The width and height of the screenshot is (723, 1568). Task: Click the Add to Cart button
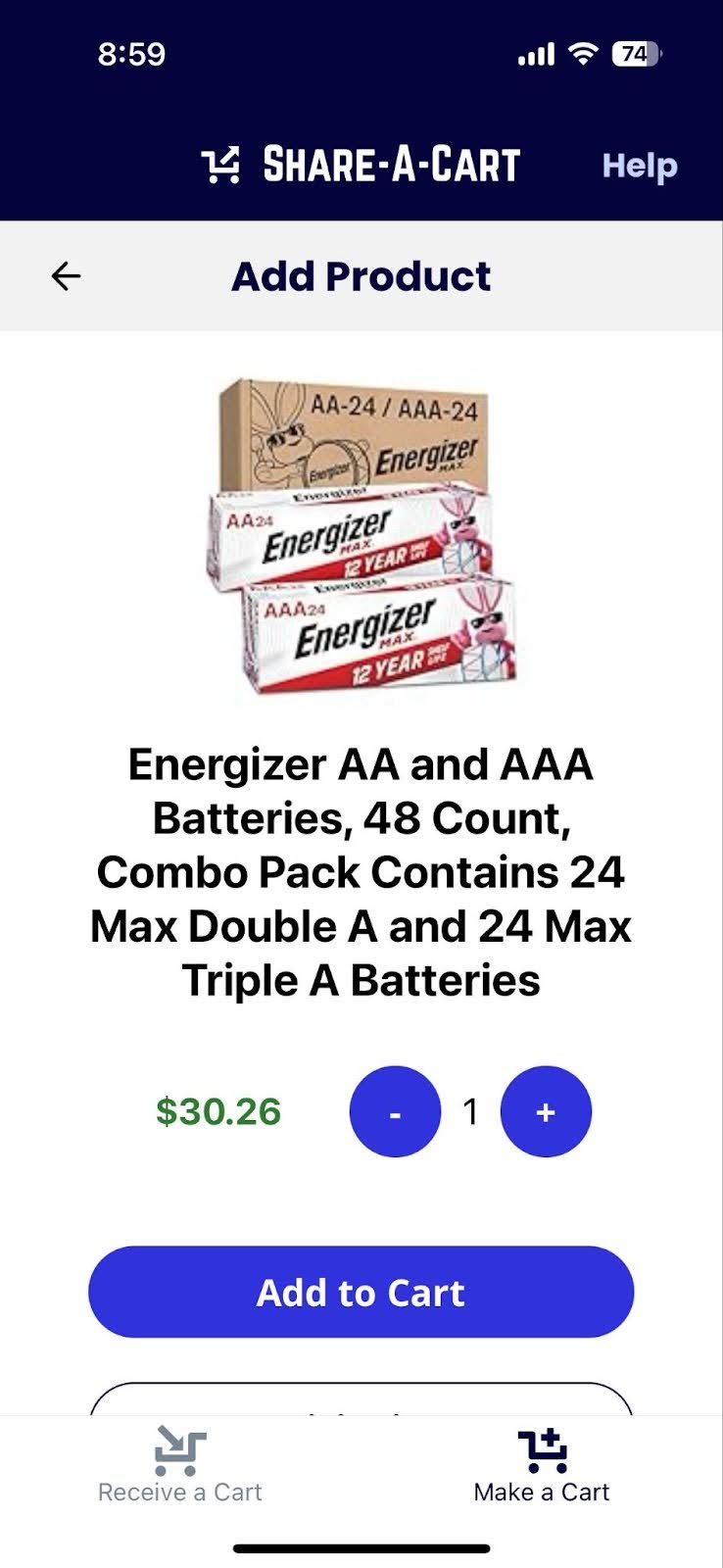(x=361, y=1292)
